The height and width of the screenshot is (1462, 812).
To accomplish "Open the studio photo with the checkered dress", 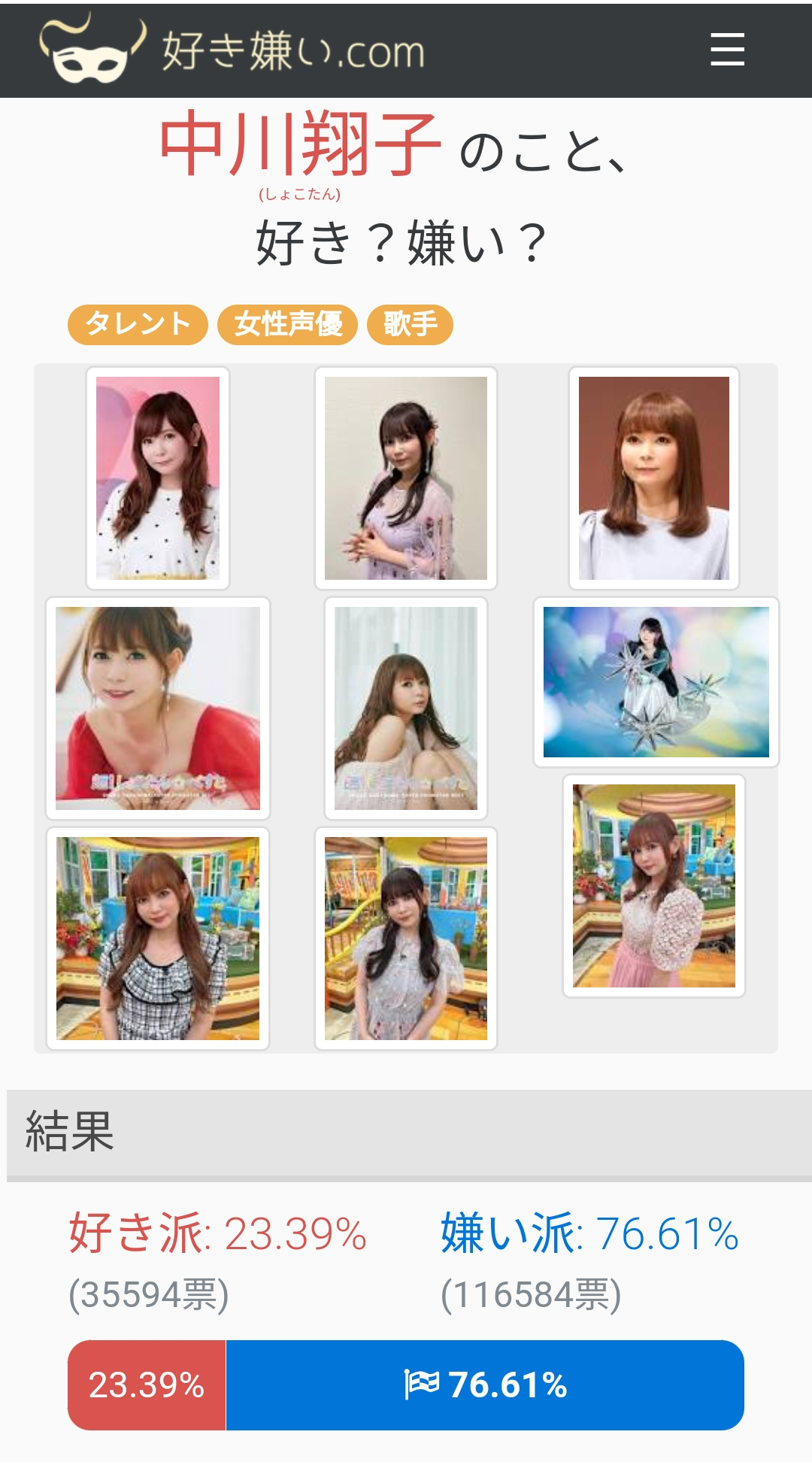I will (158, 939).
